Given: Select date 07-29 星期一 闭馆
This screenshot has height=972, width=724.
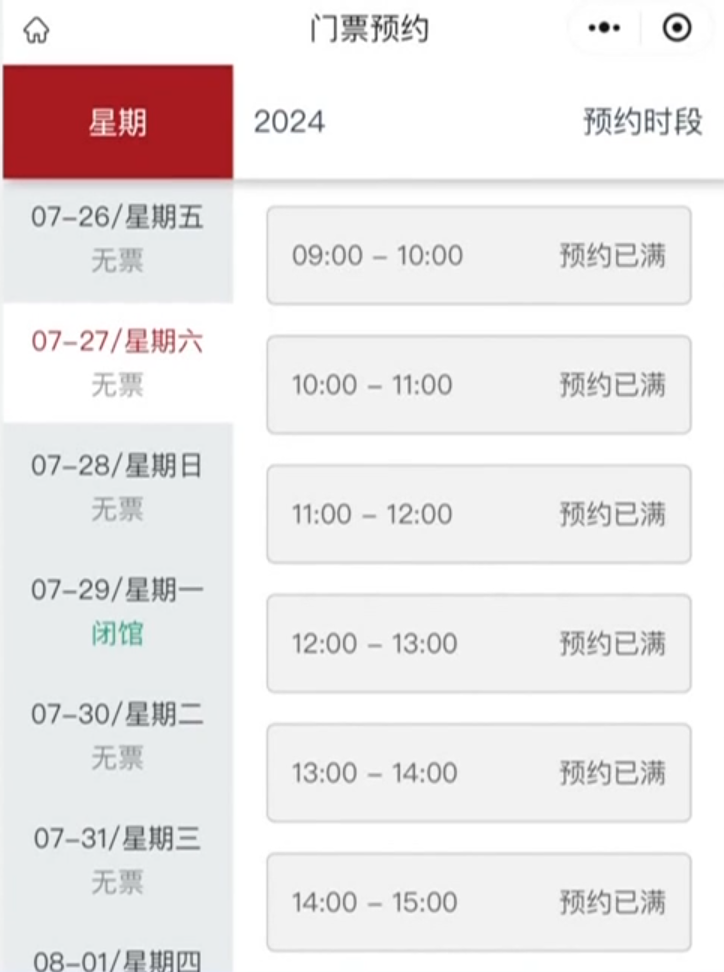Looking at the screenshot, I should tap(117, 610).
